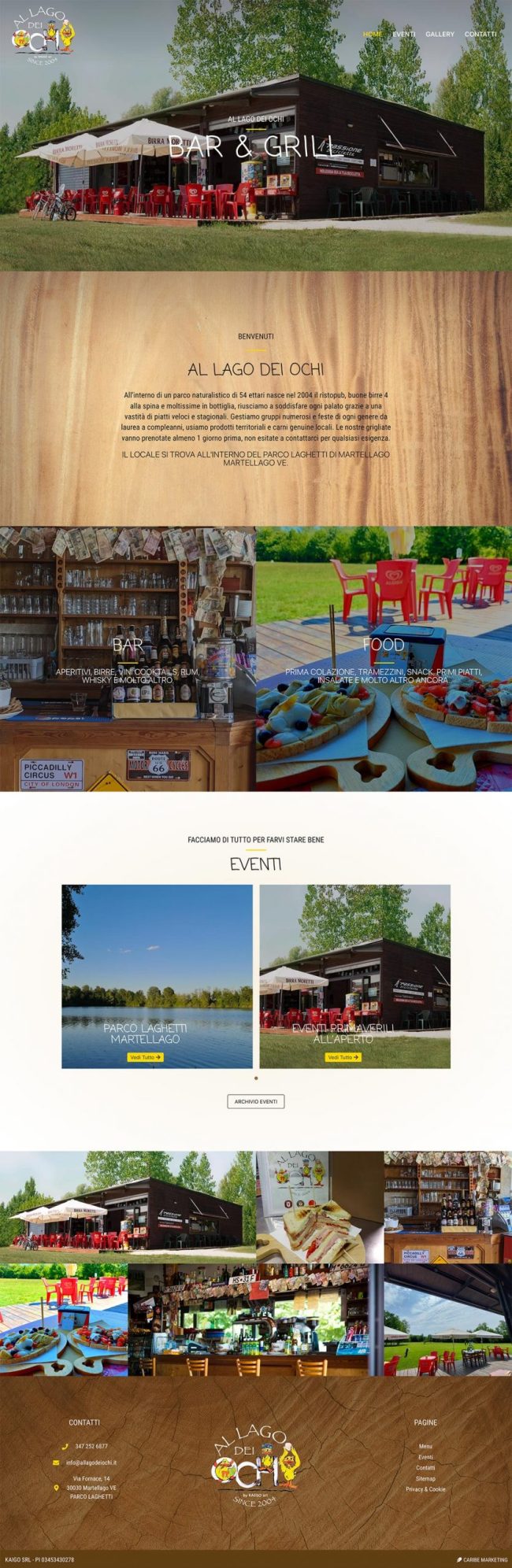Open Privacy & Cookie page link
Screen dimensions: 512x1568
425,1489
